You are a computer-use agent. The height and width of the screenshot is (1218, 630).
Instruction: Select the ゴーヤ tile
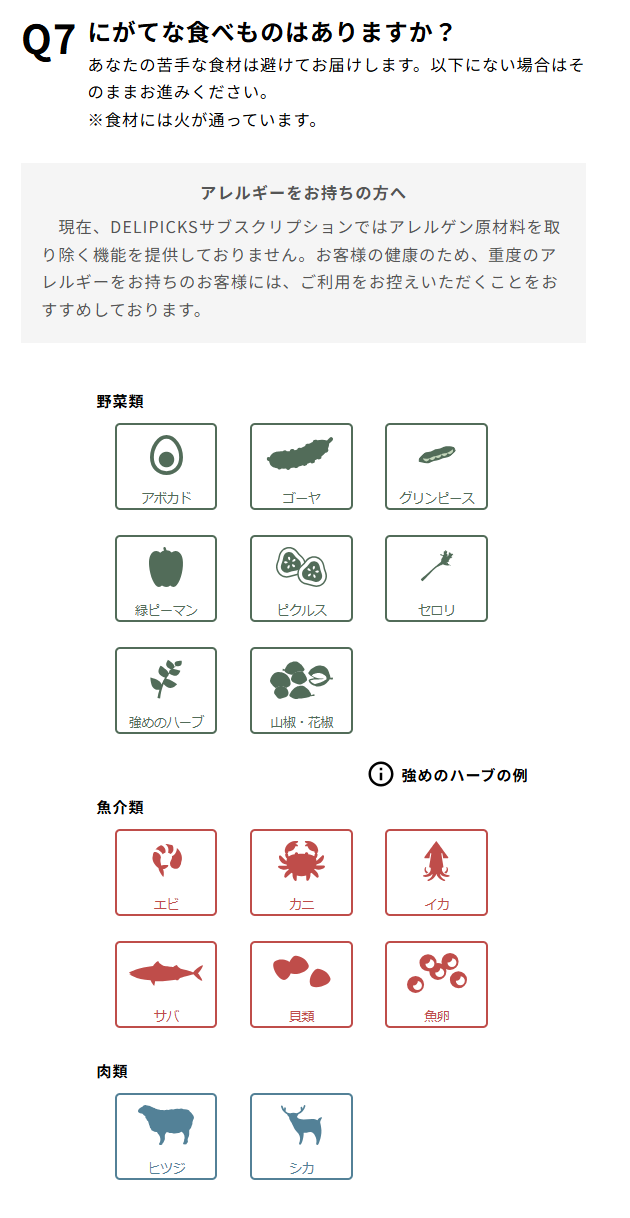301,466
